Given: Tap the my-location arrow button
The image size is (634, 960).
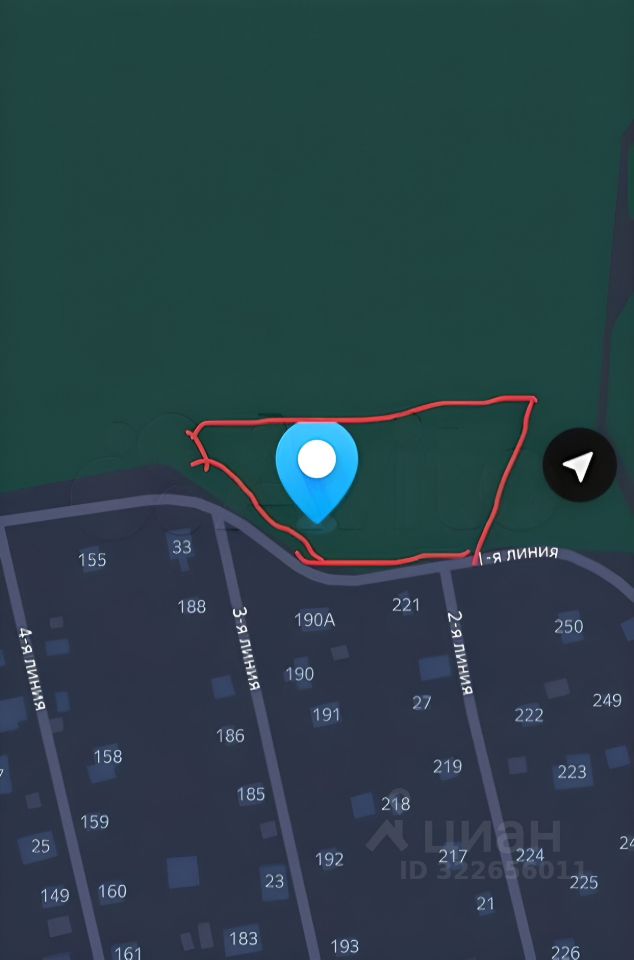Looking at the screenshot, I should pyautogui.click(x=579, y=465).
